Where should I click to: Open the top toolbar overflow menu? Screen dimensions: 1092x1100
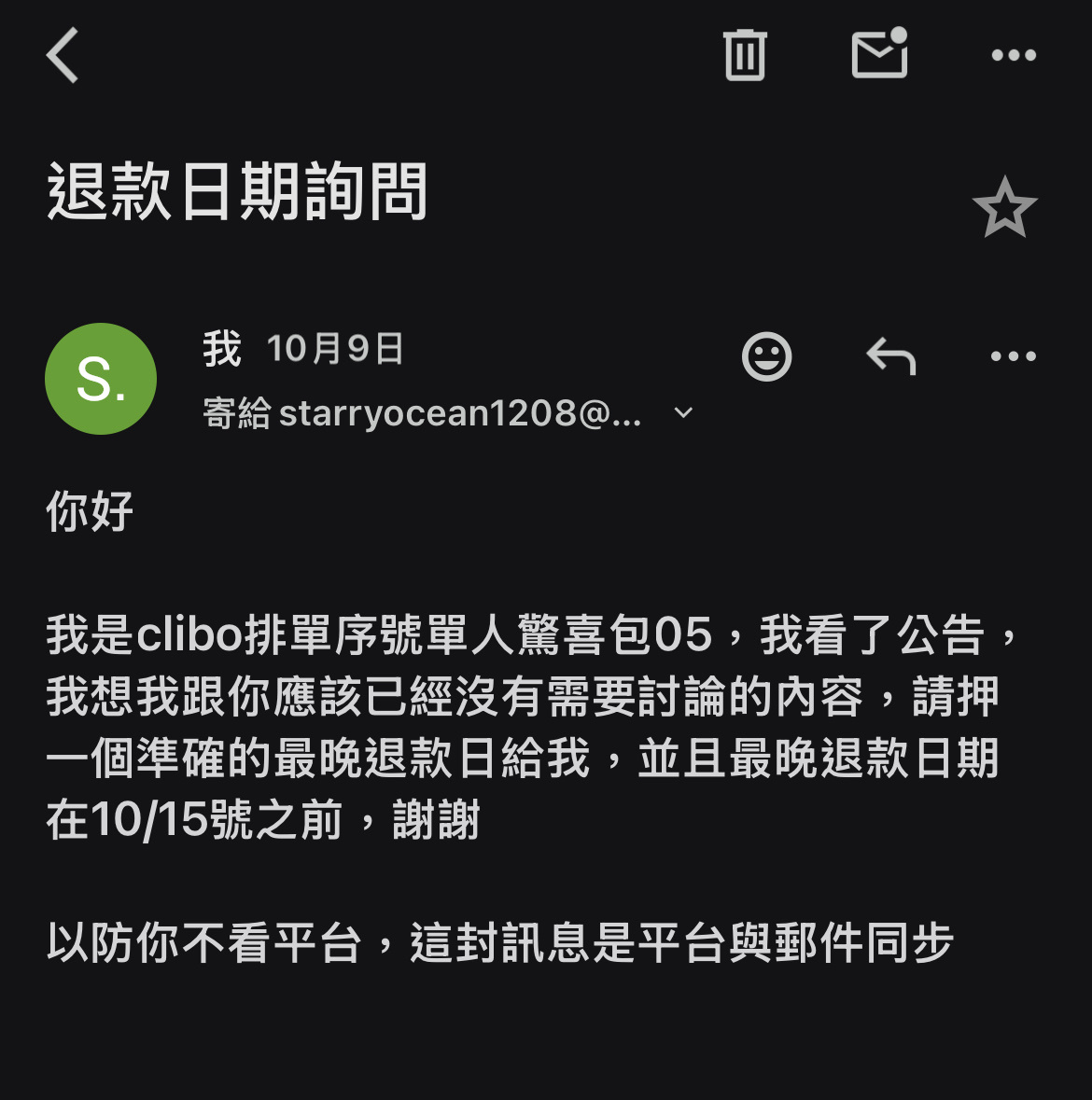[1014, 55]
